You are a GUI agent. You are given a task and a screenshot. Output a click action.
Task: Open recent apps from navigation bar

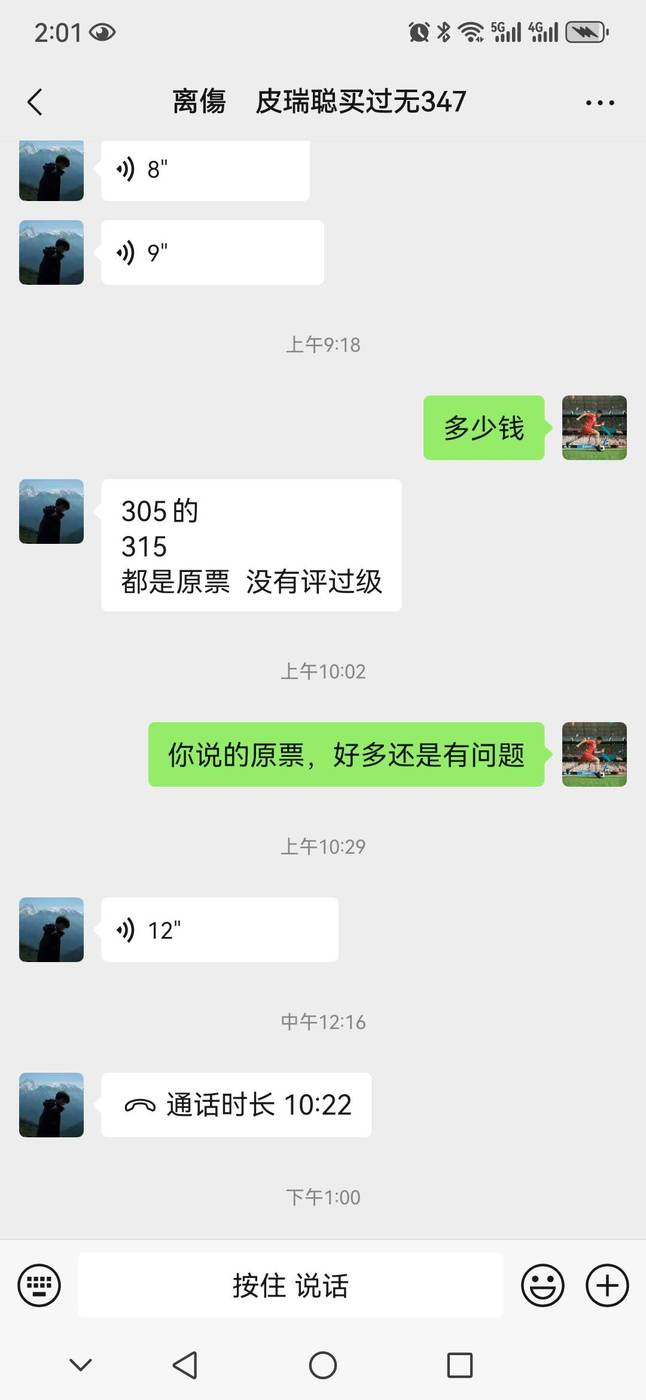460,1365
